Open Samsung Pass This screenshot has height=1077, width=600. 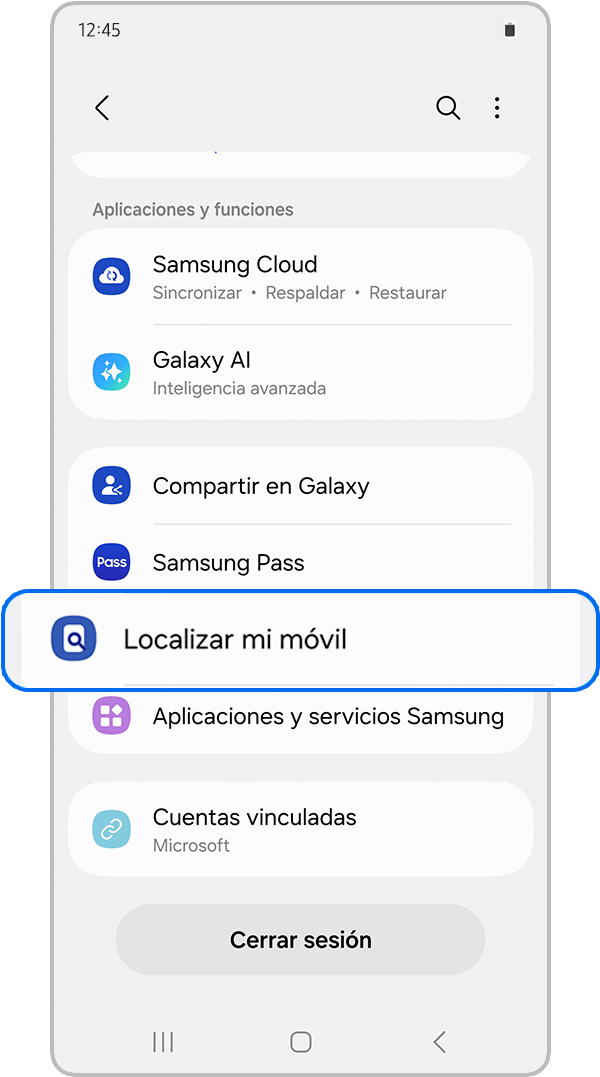point(300,562)
